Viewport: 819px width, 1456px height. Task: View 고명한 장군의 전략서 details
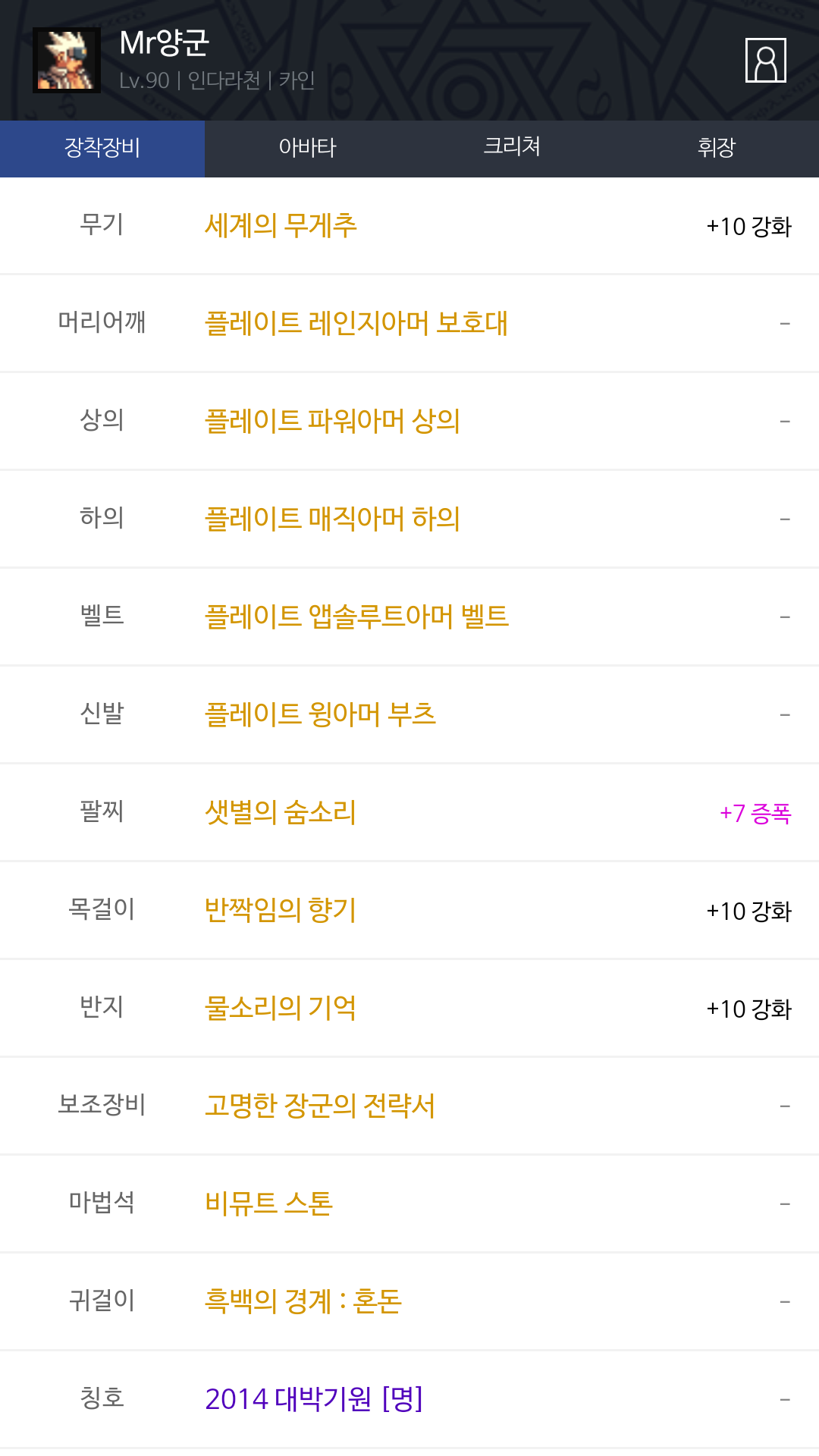[320, 1106]
